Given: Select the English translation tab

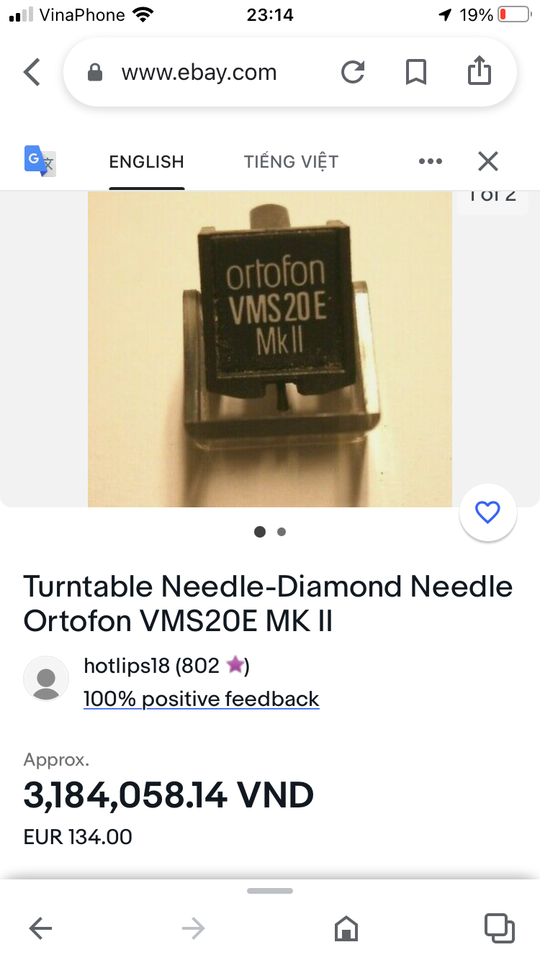Looking at the screenshot, I should (x=146, y=162).
